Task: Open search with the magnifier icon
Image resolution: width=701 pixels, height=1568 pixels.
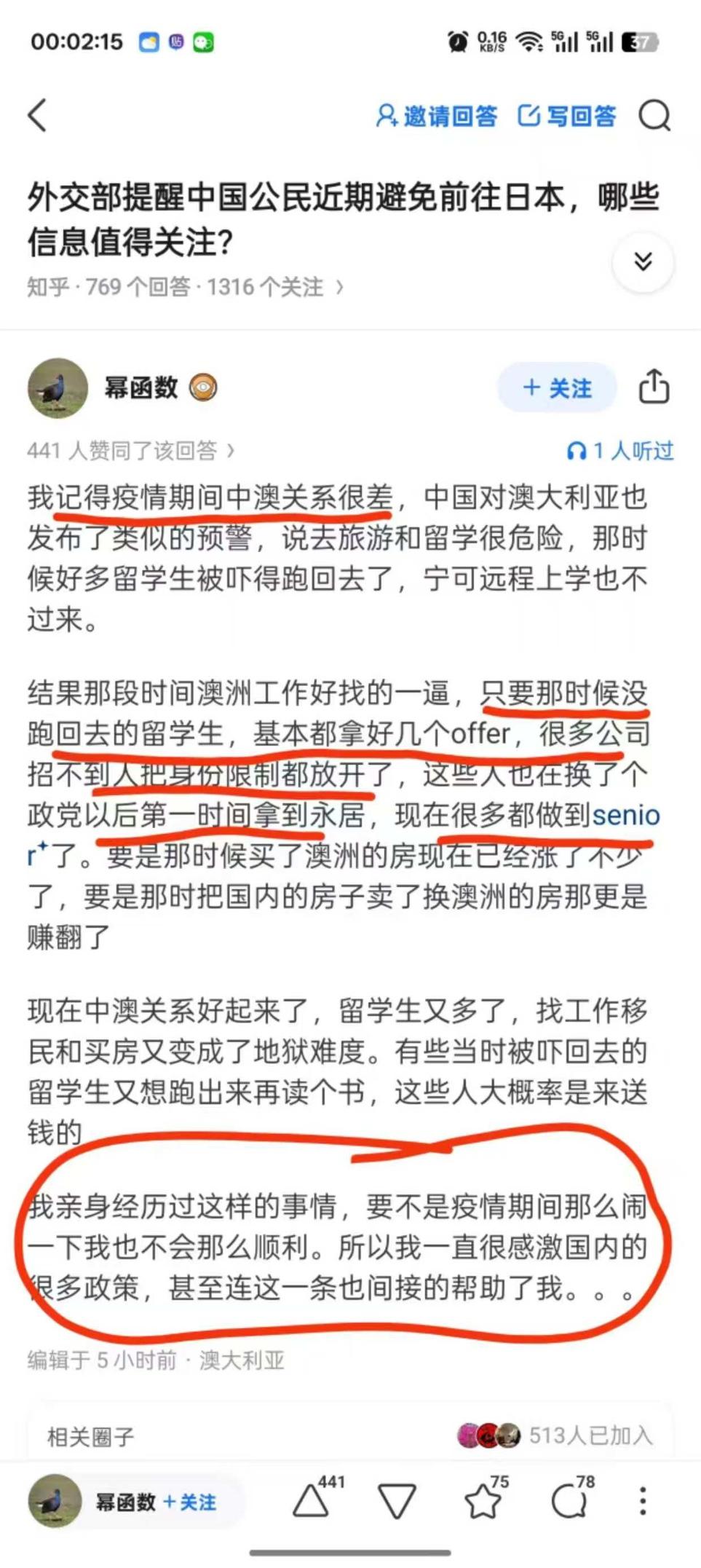Action: point(654,115)
